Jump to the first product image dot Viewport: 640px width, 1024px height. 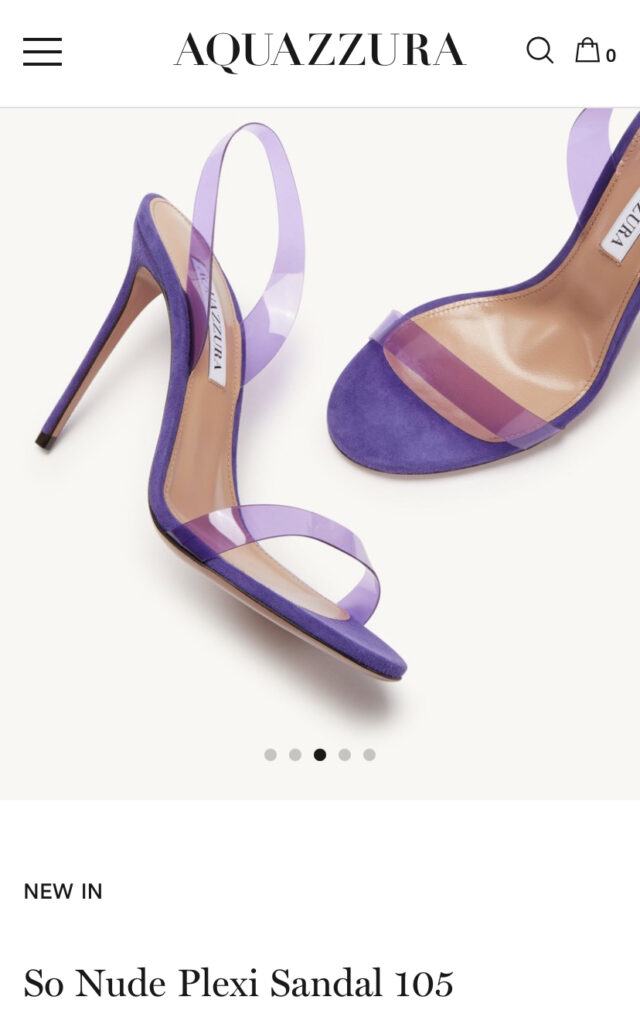pos(270,755)
